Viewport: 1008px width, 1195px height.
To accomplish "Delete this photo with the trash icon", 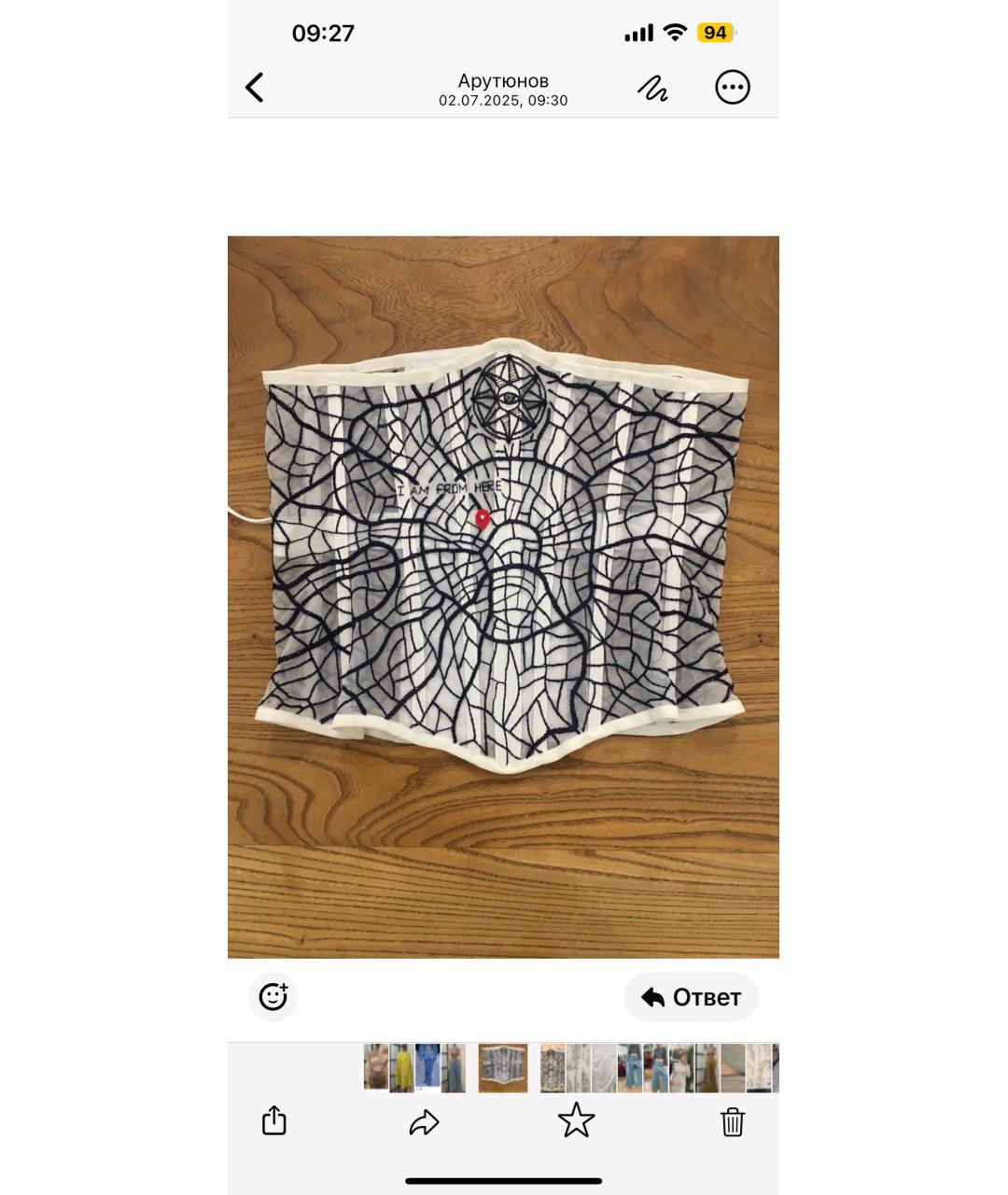I will tap(732, 1121).
